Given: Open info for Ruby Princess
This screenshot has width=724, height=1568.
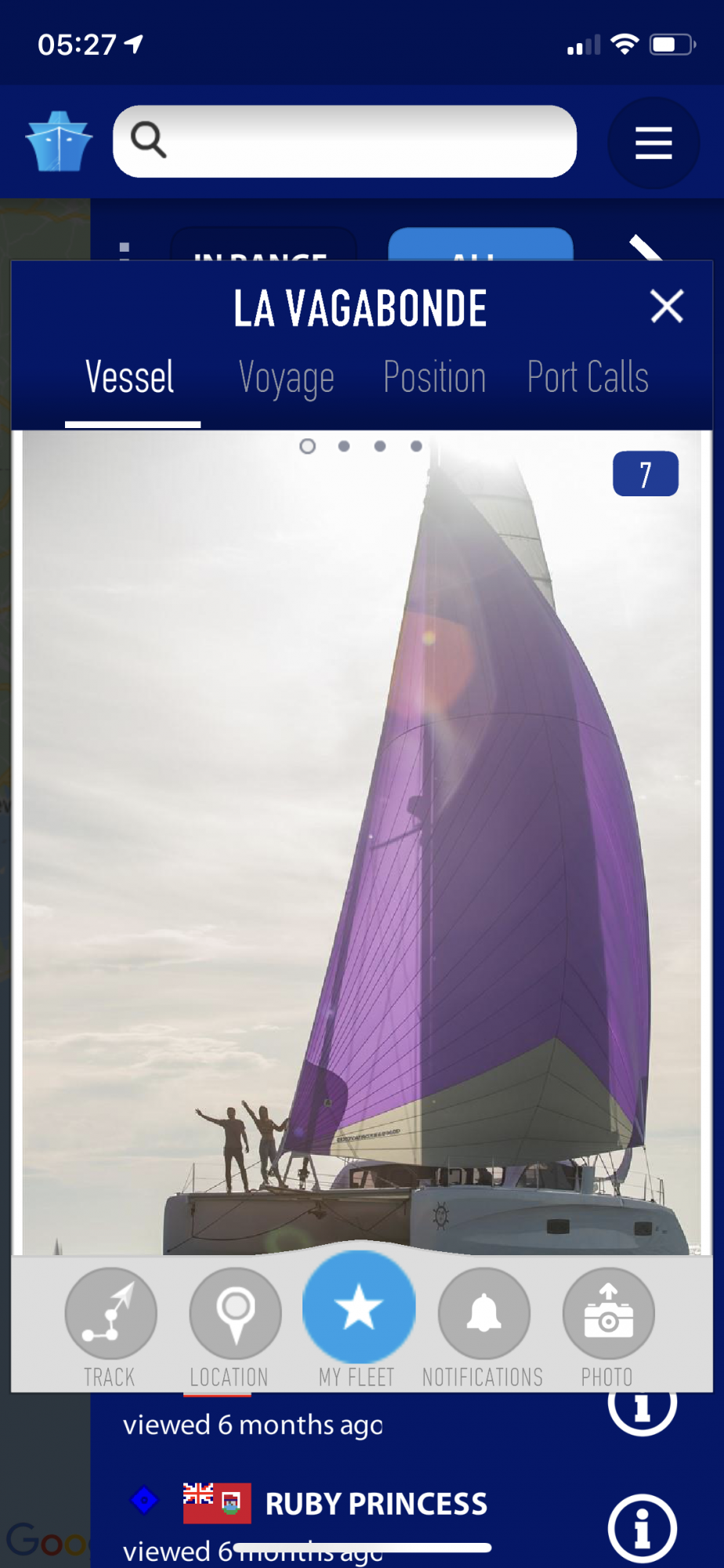Looking at the screenshot, I should pyautogui.click(x=642, y=1528).
